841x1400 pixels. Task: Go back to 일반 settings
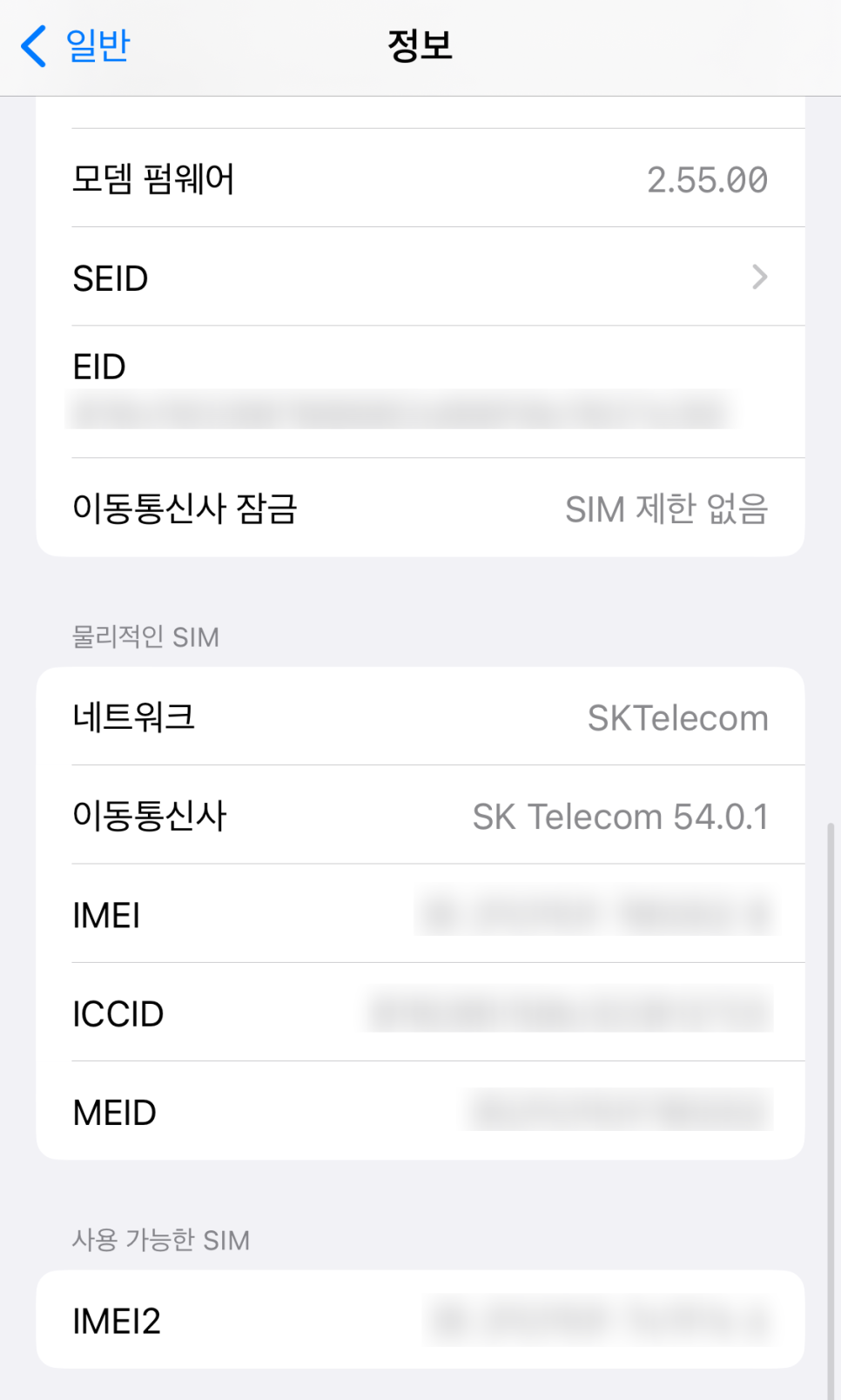point(76,45)
